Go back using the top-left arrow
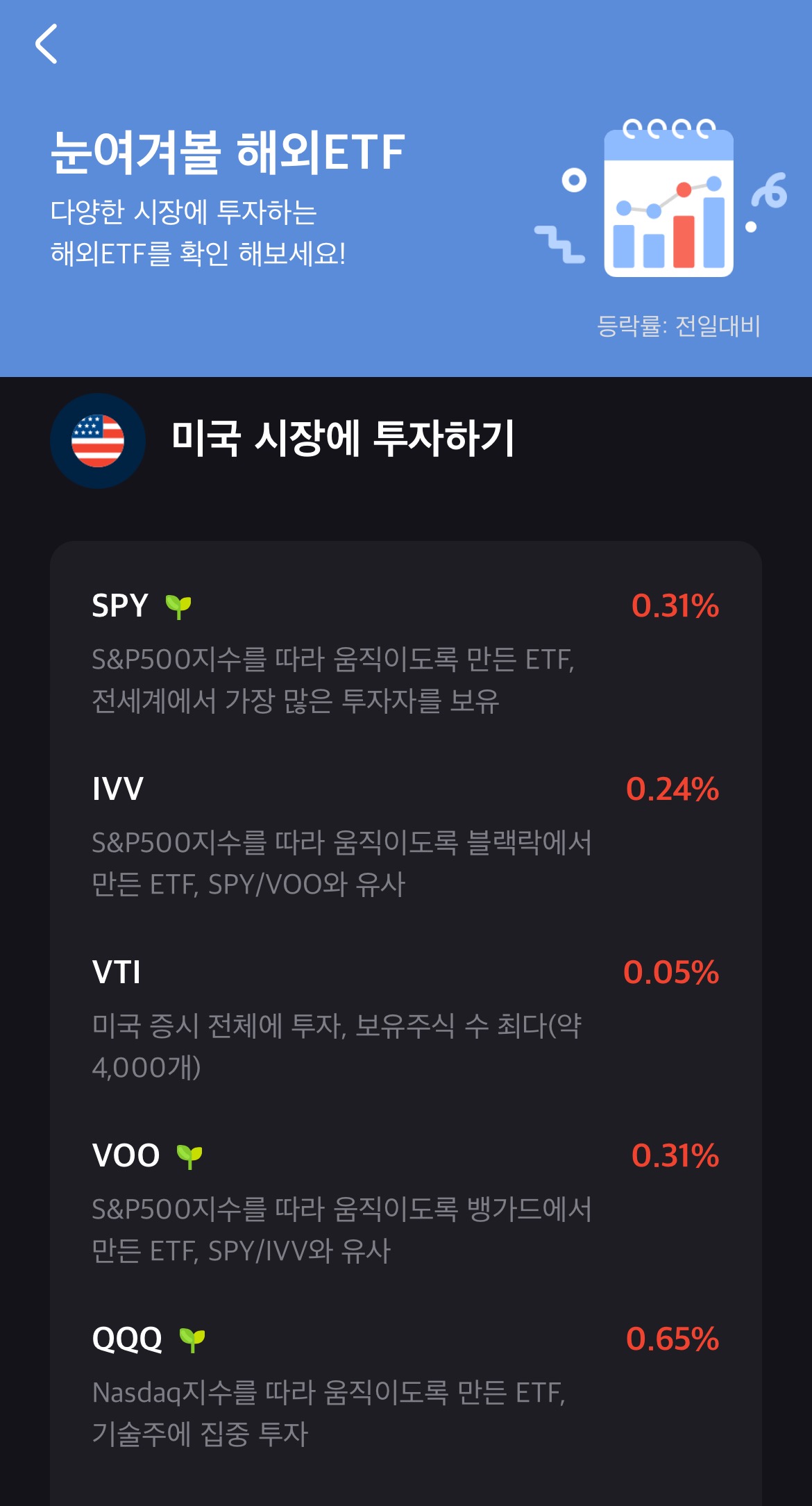812x1506 pixels. point(46,44)
